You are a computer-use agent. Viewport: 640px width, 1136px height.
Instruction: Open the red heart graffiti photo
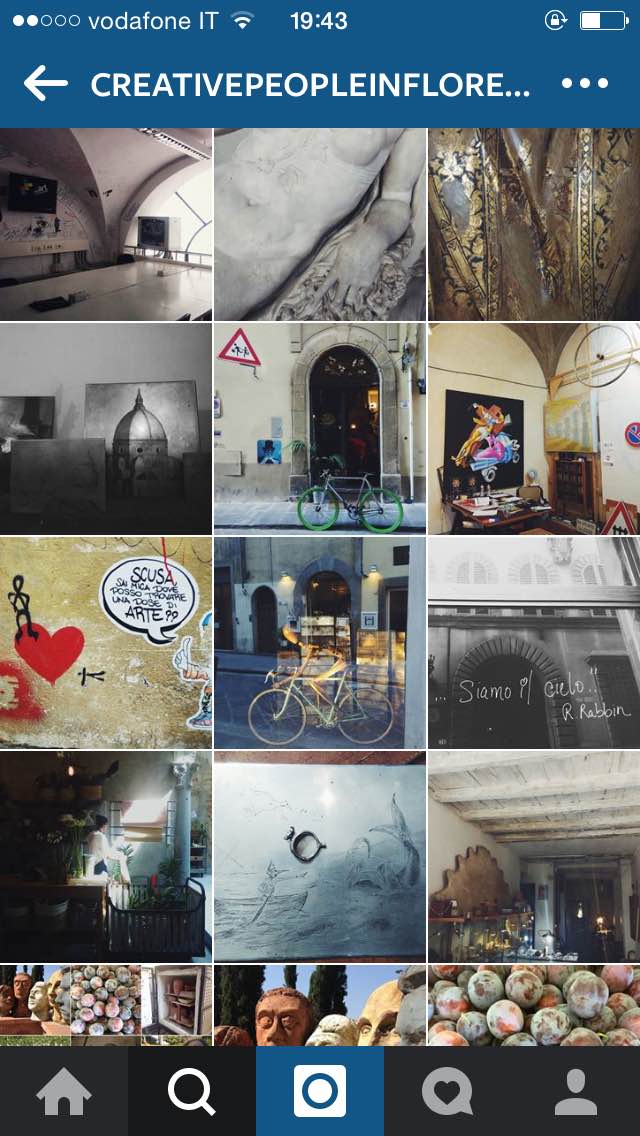tap(106, 642)
